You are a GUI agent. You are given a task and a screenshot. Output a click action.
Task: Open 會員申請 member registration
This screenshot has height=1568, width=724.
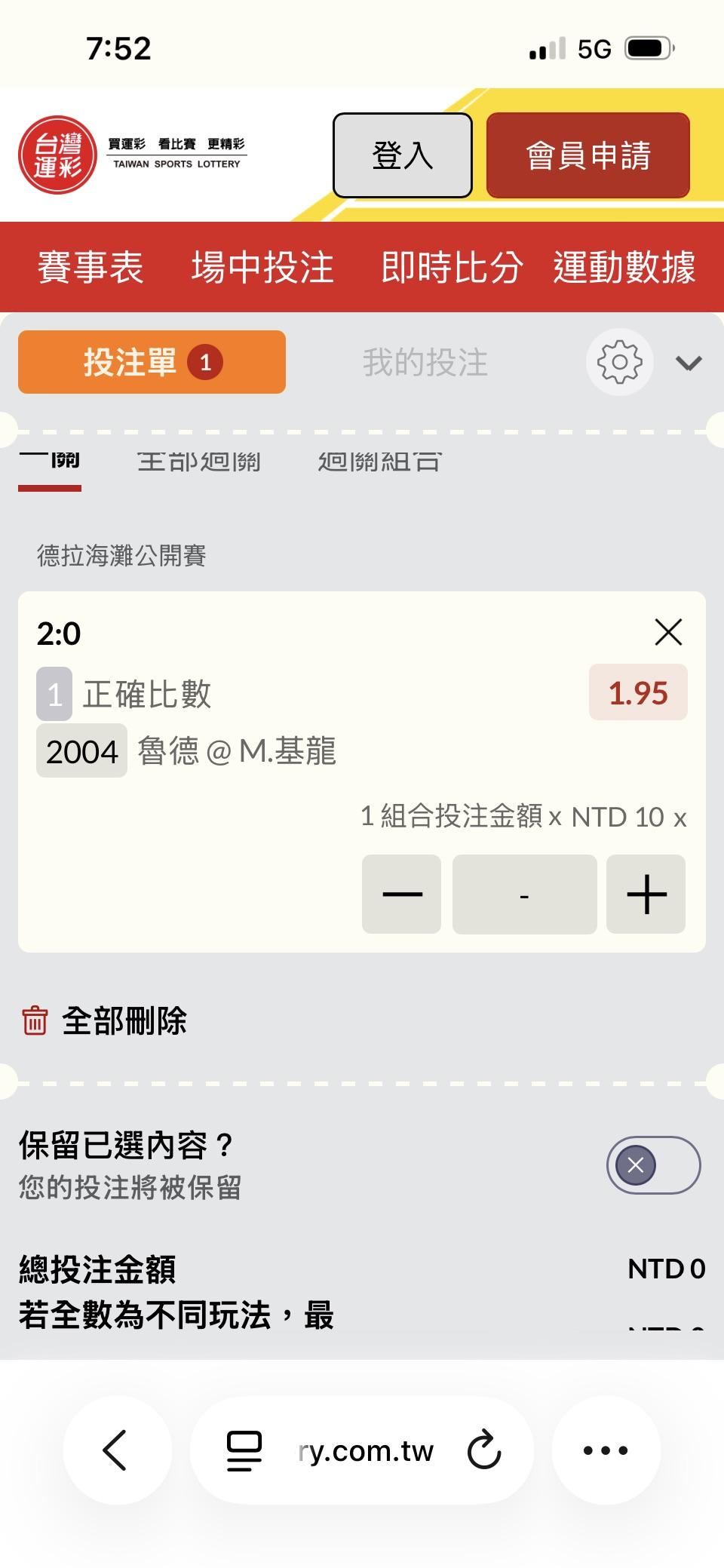click(587, 155)
